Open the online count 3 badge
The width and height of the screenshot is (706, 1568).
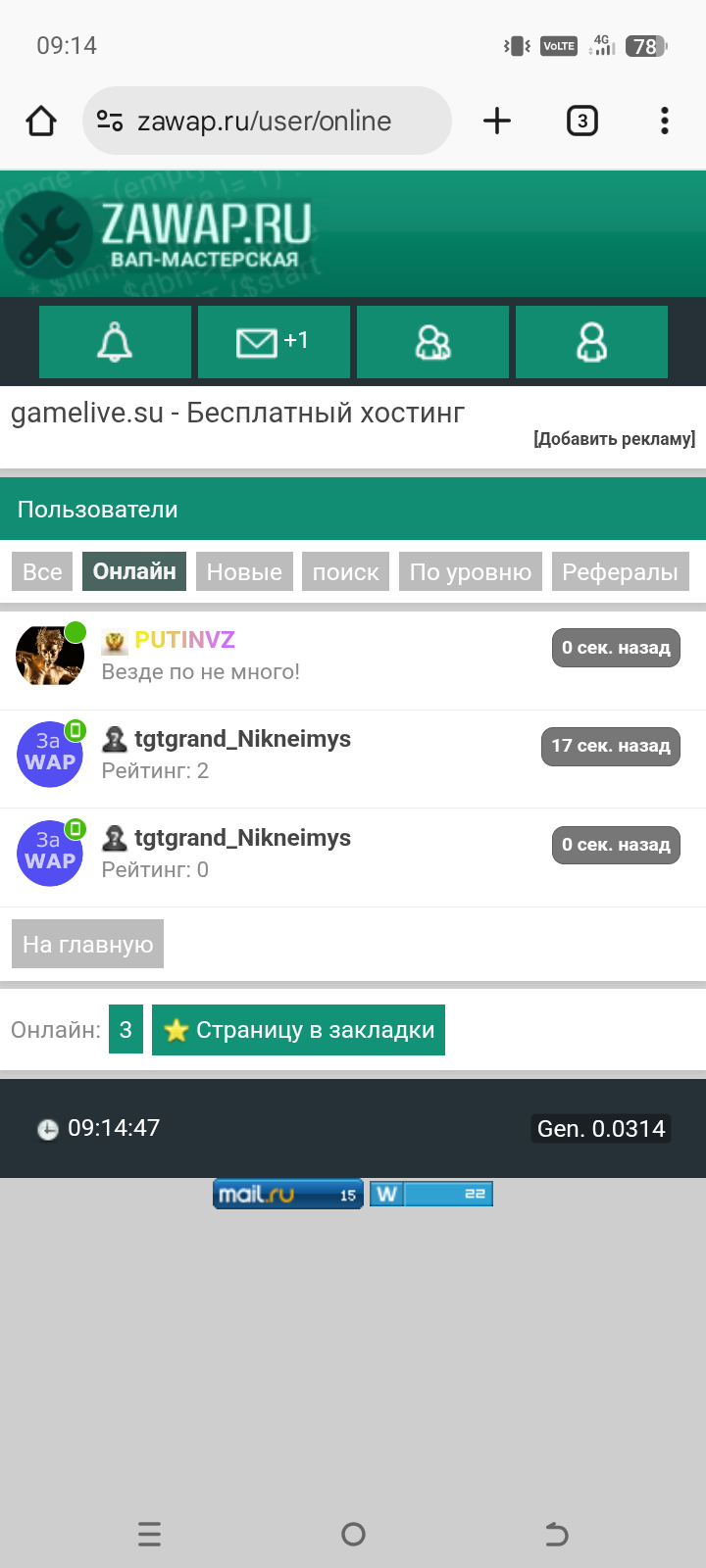tap(126, 1030)
